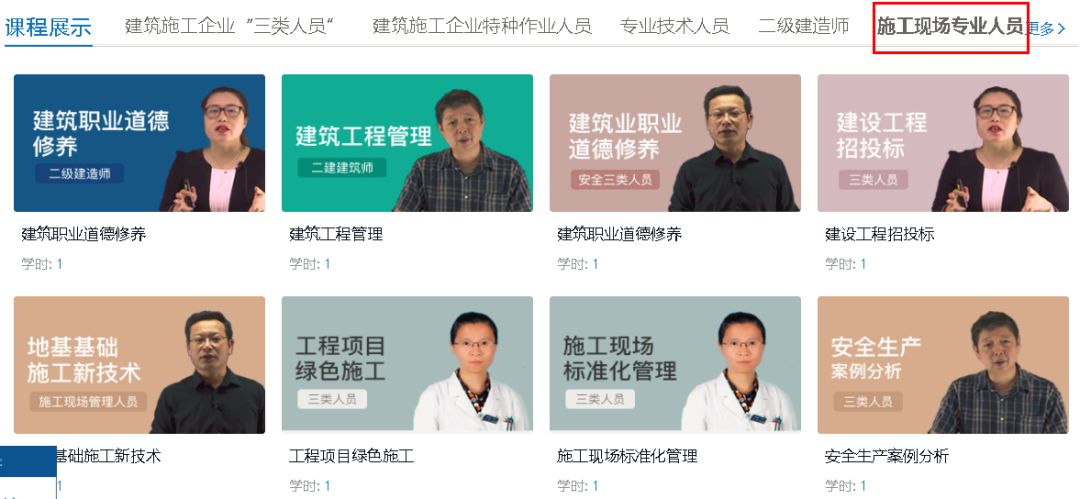Switch to the 二级建造师 tab
Image resolution: width=1080 pixels, height=499 pixels.
pos(803,26)
